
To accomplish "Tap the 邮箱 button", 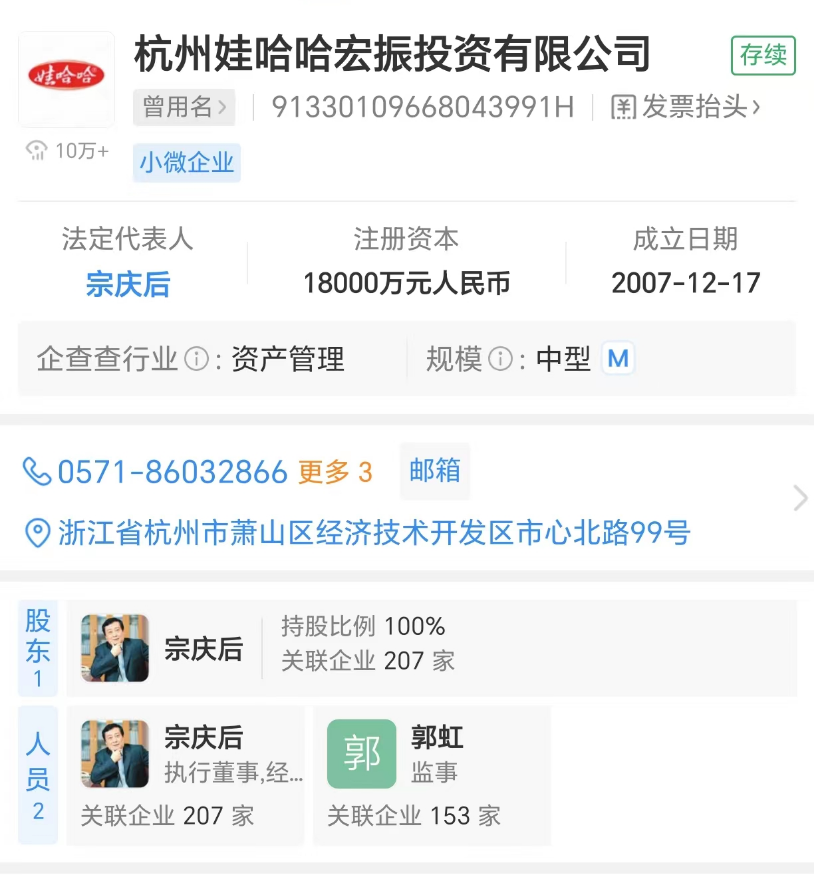I will point(435,471).
